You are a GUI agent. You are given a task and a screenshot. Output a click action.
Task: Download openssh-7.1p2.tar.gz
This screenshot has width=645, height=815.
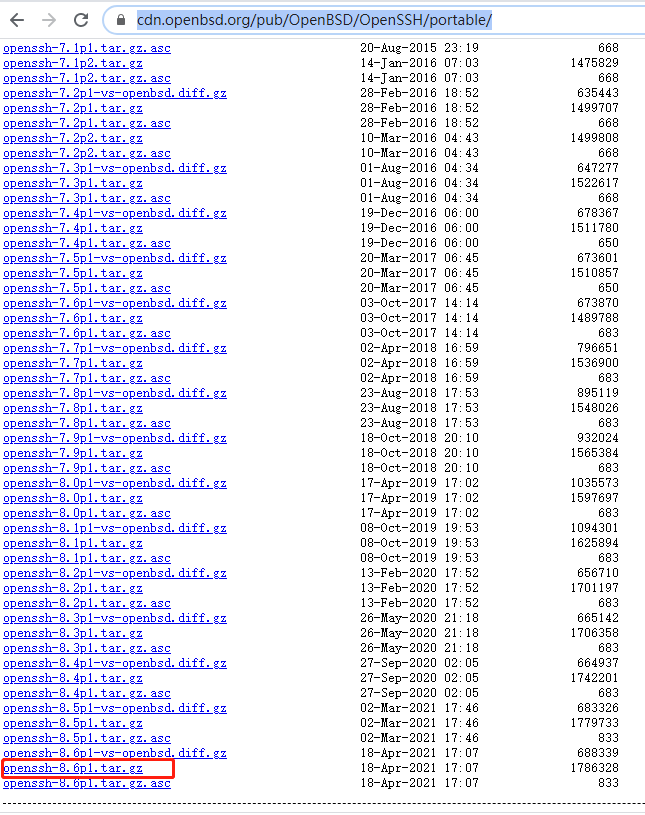[73, 63]
